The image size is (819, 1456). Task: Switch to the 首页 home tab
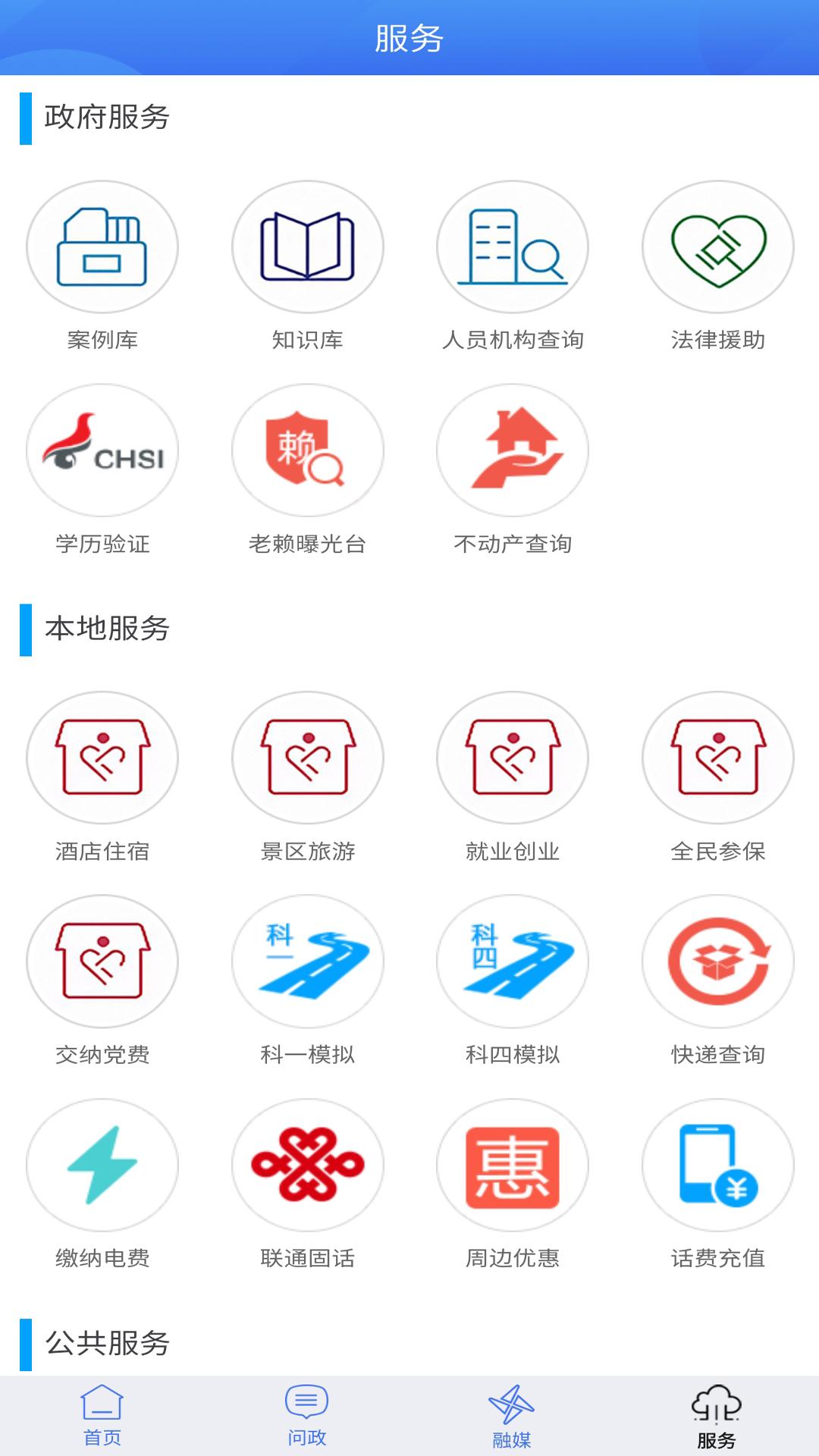click(102, 1415)
